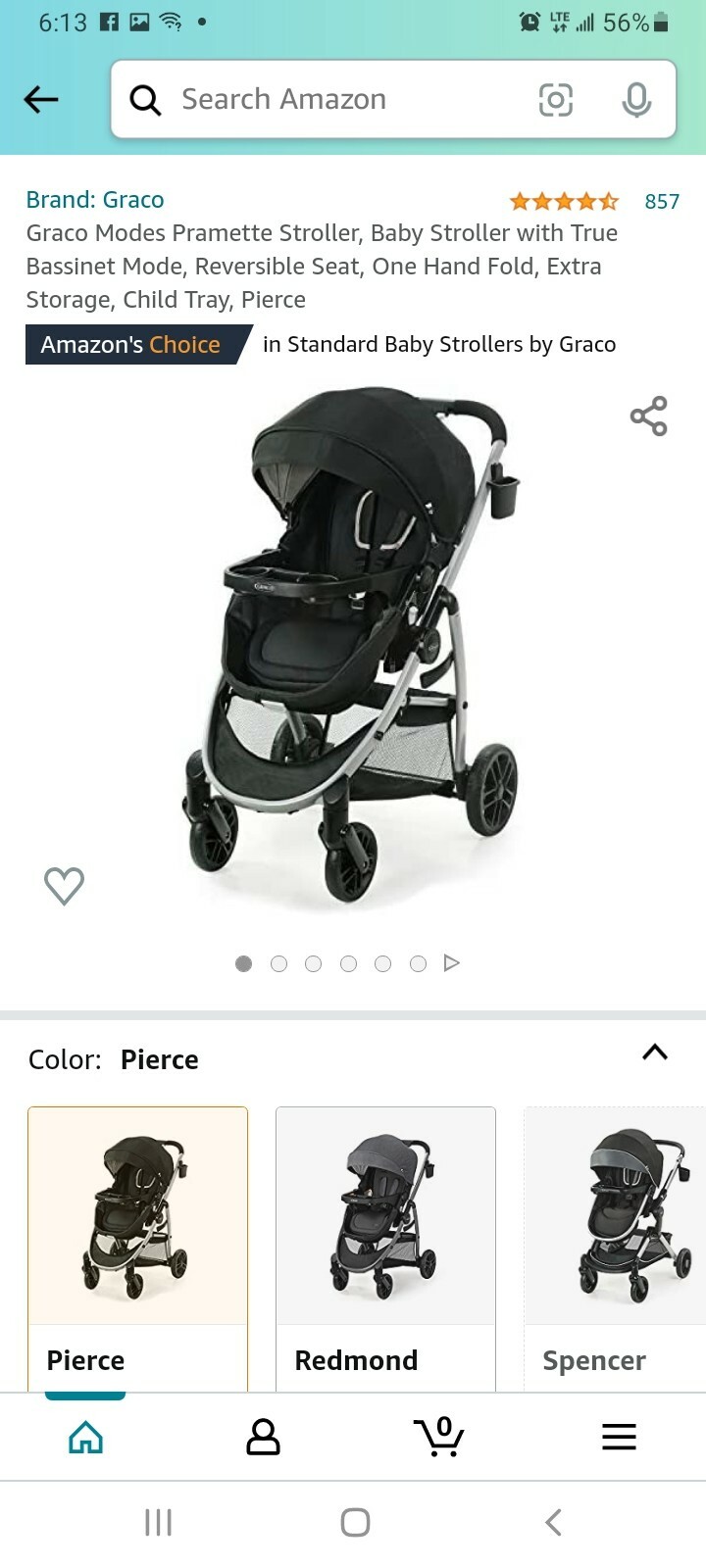Add the stroller to wish list heart
706x1568 pixels.
pos(65,886)
